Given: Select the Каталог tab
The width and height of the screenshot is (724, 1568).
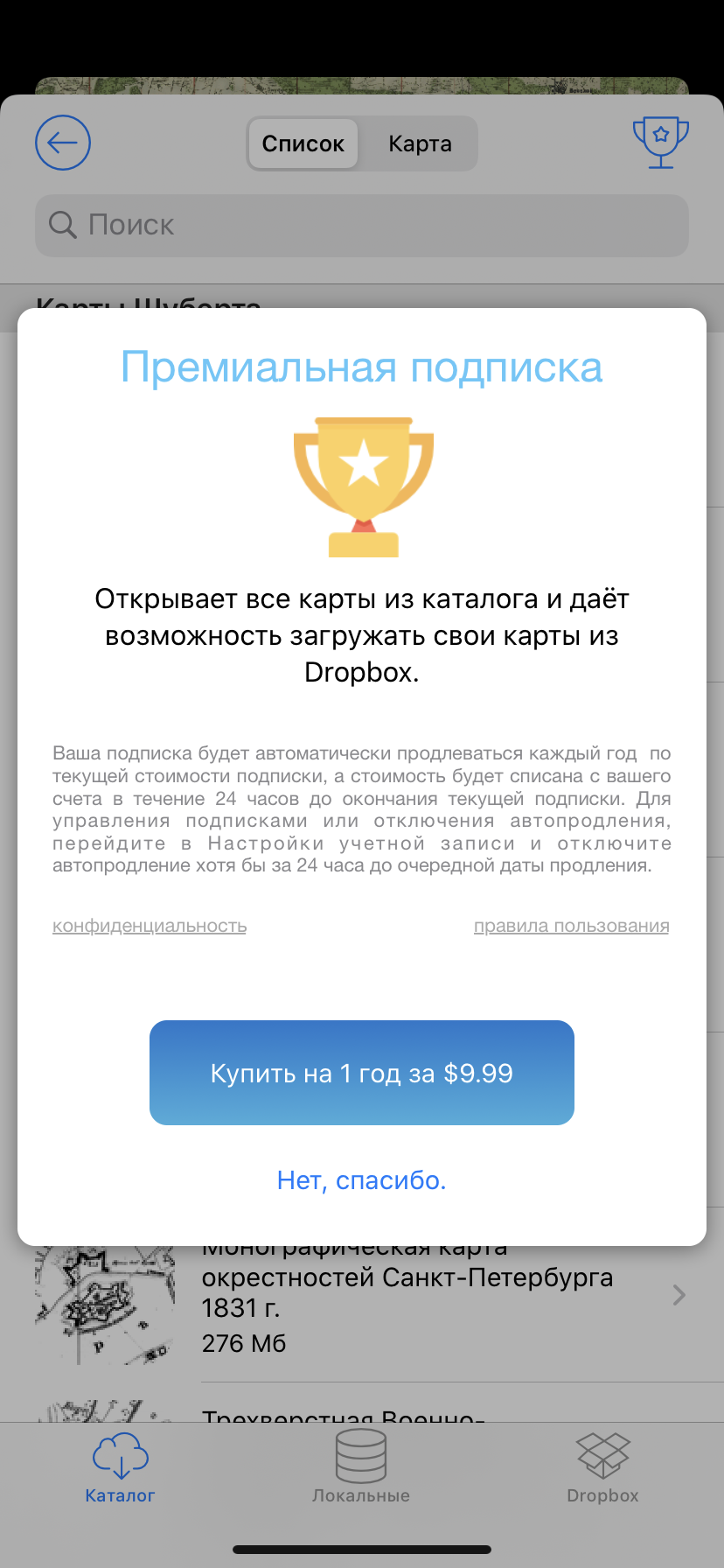Looking at the screenshot, I should point(121,1467).
